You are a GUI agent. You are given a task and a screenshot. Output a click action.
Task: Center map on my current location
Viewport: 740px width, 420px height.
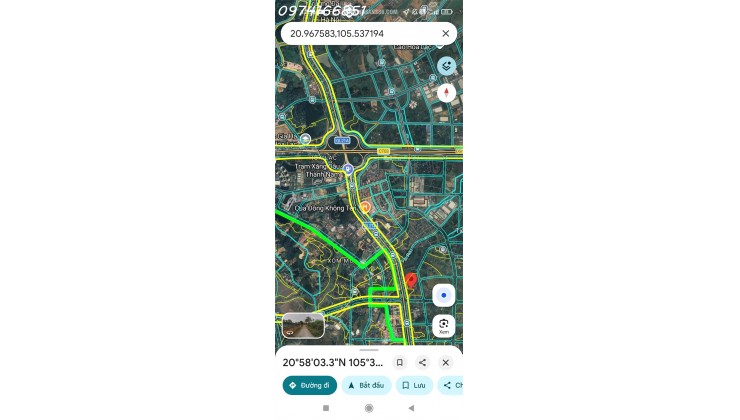tap(444, 296)
